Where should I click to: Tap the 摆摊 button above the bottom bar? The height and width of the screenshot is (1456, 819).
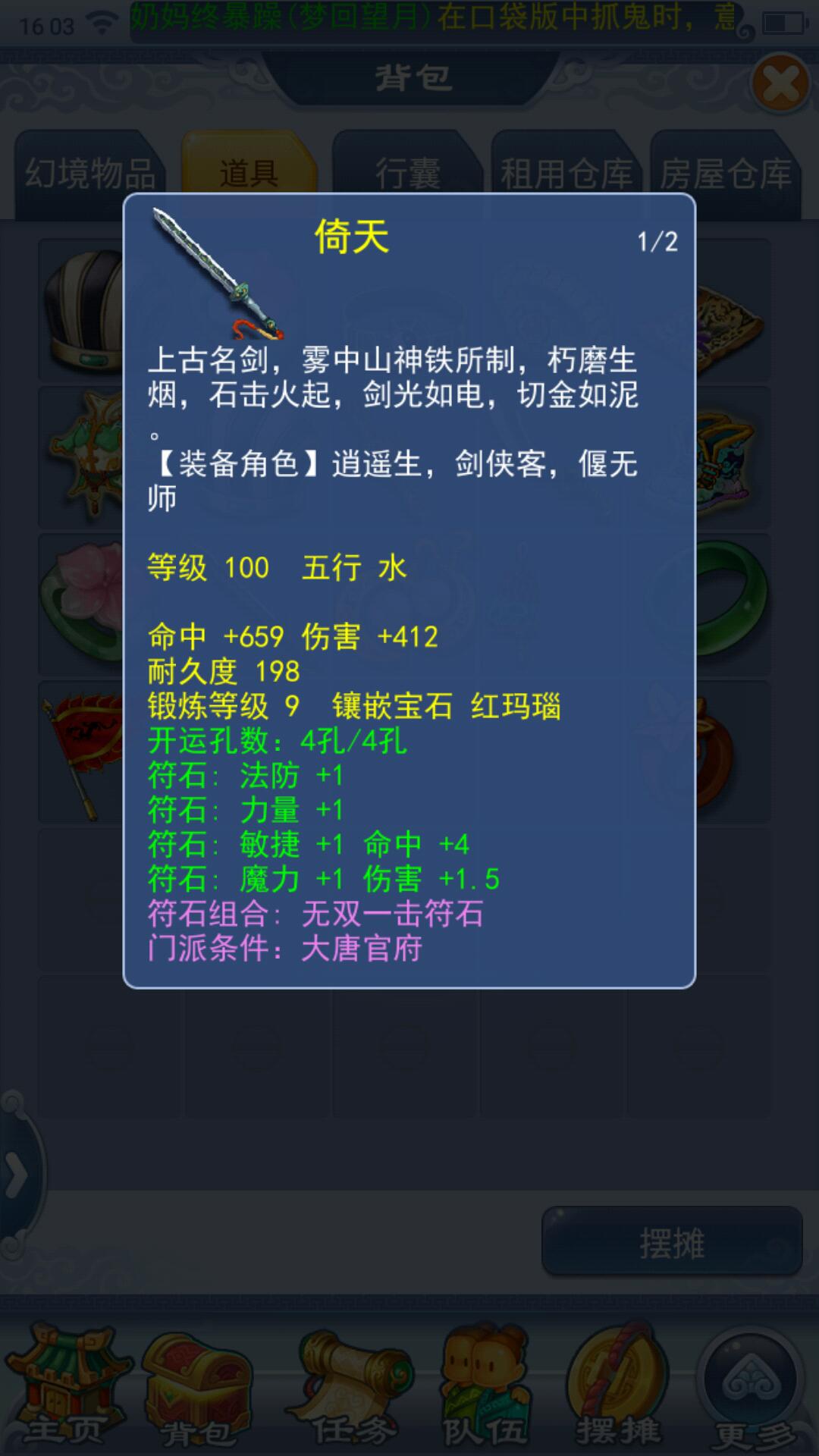[672, 1244]
